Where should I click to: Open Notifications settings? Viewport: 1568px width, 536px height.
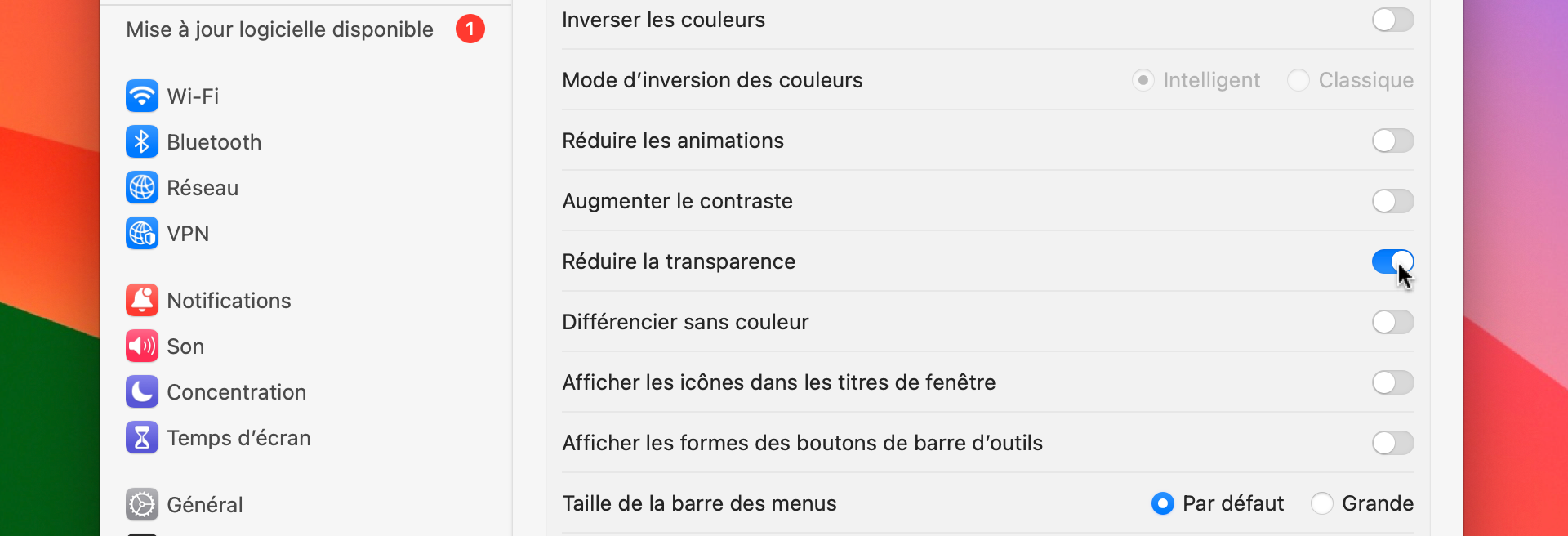[229, 301]
